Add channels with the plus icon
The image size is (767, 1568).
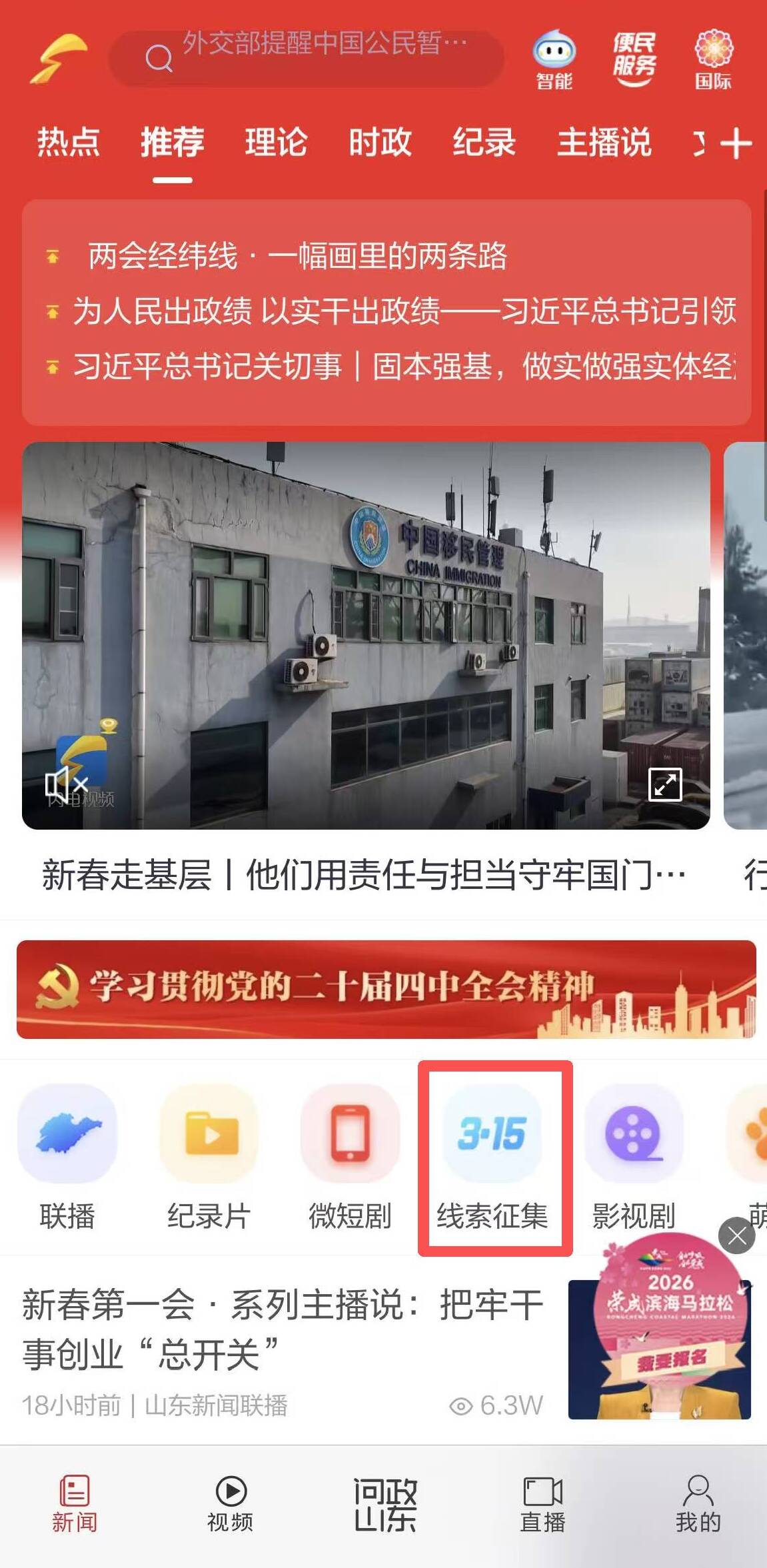click(736, 144)
